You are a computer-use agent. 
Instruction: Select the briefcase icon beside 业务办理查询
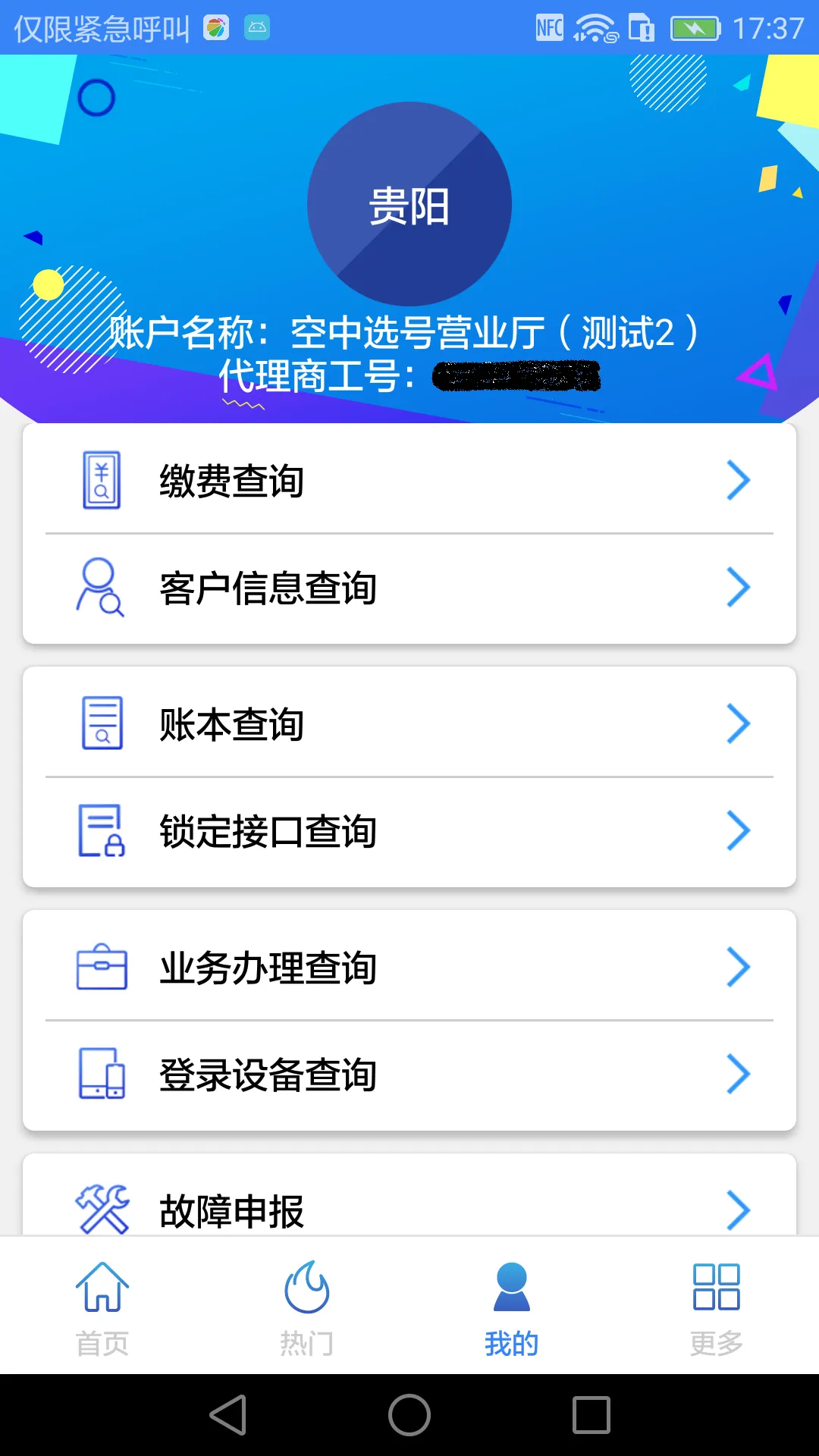point(99,965)
